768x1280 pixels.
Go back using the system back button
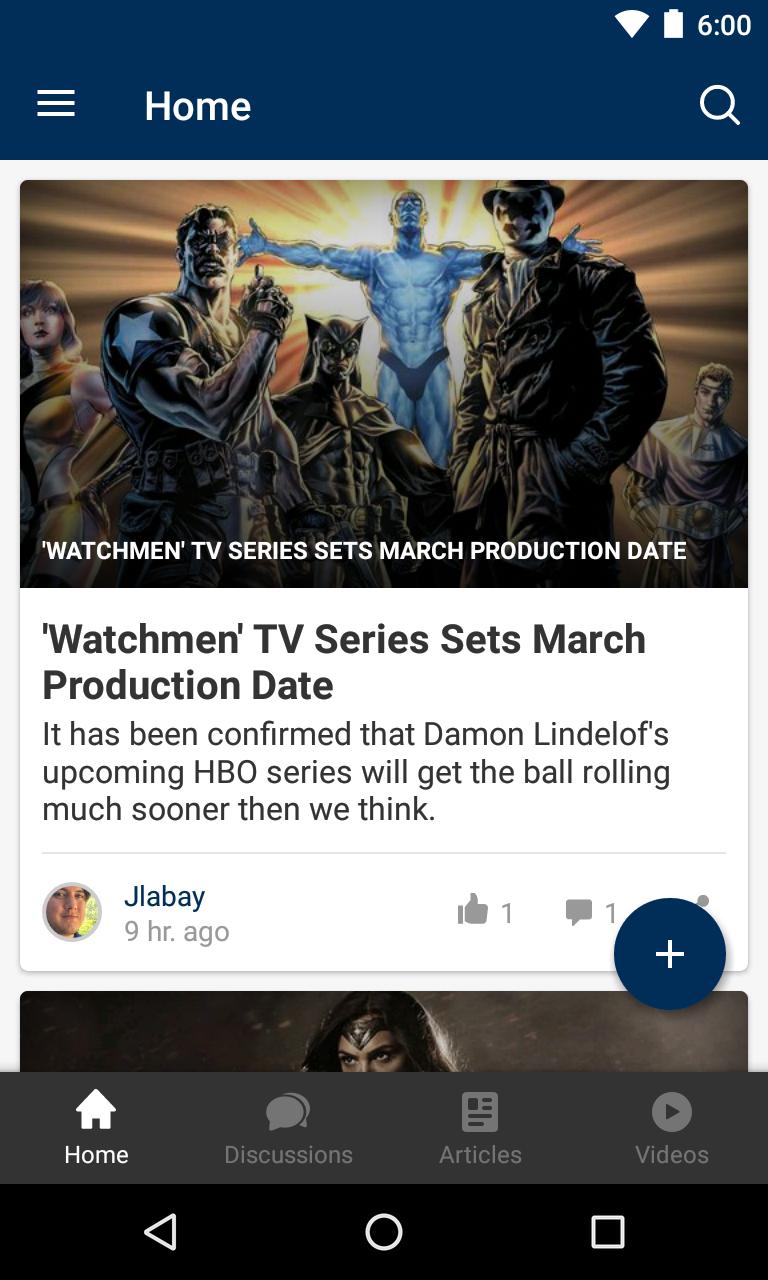[160, 1232]
